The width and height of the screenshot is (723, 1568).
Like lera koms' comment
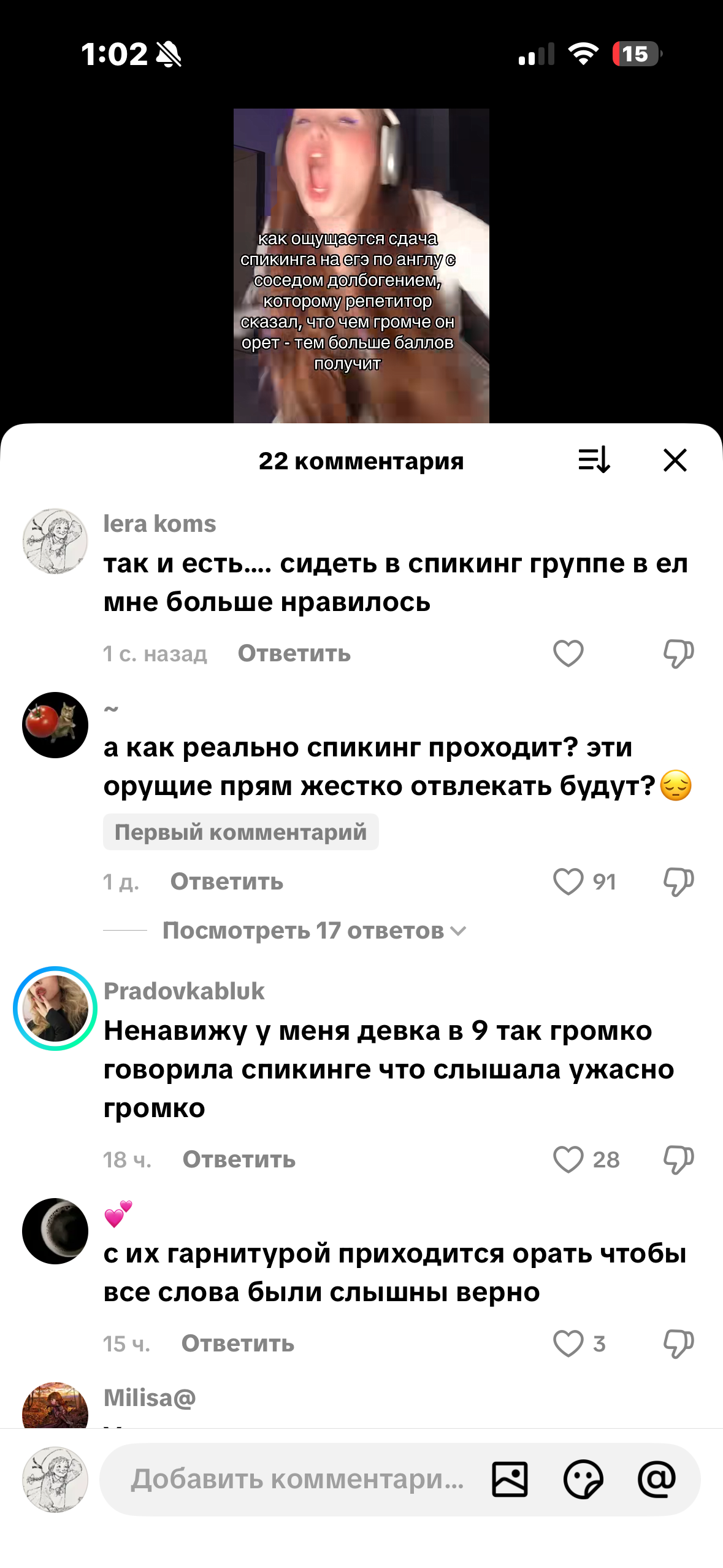568,653
